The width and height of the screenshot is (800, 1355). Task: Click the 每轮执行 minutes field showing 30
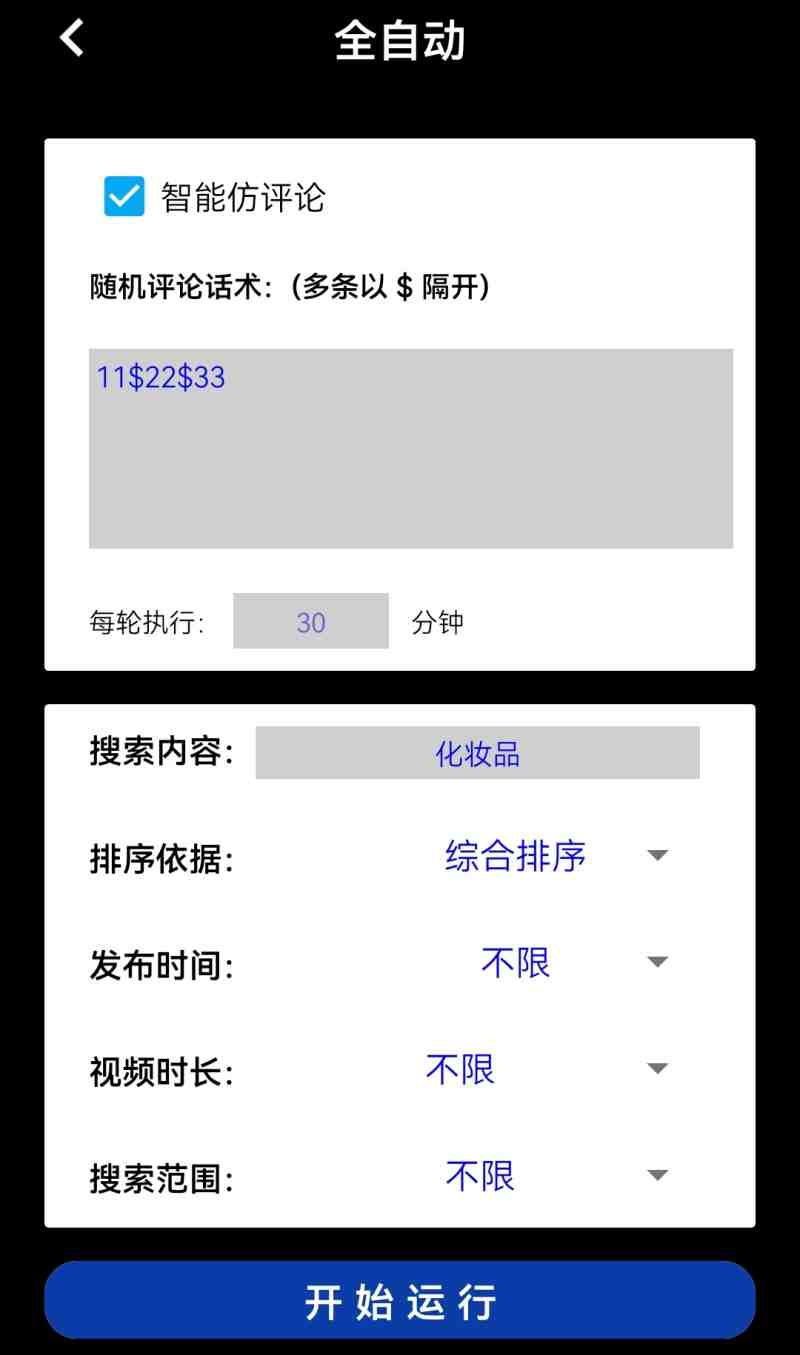(310, 622)
